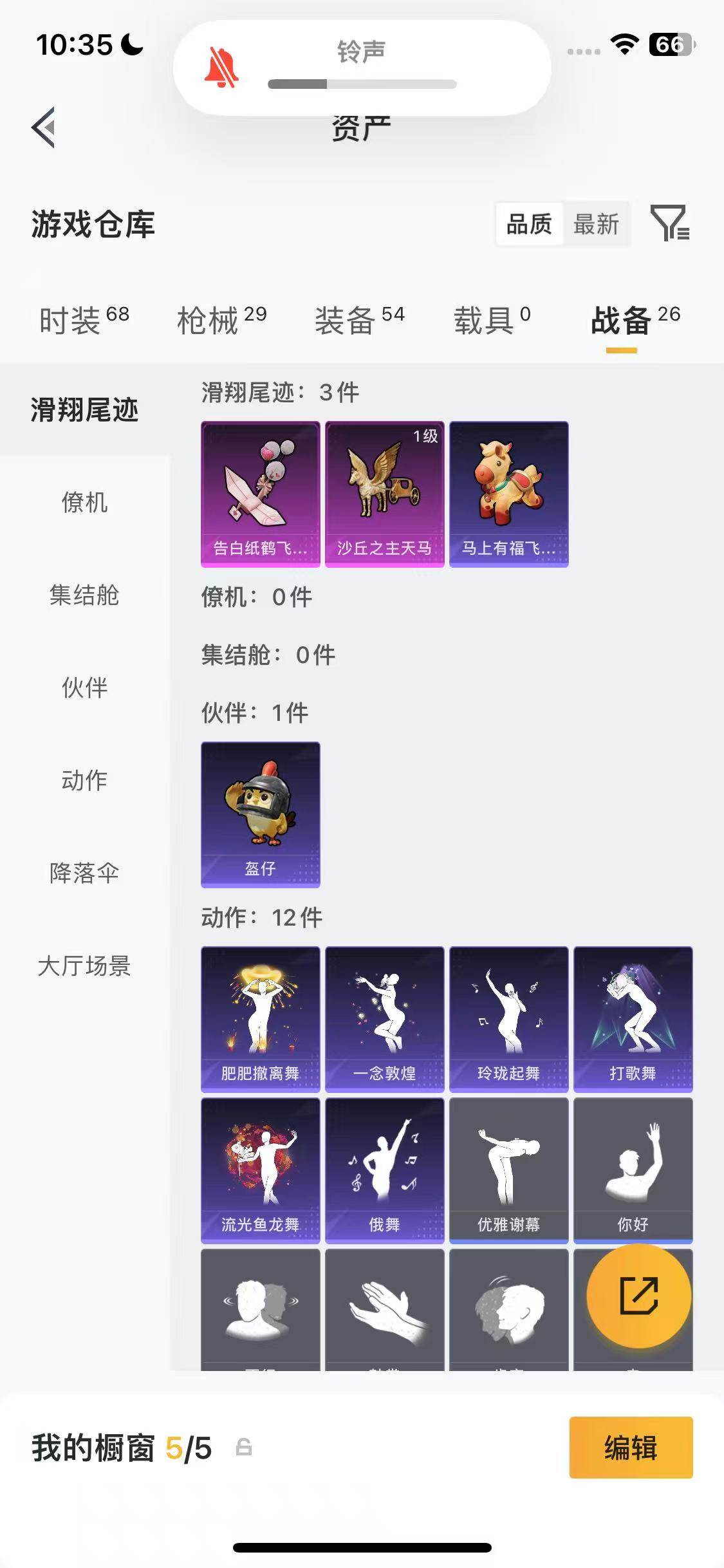Image resolution: width=724 pixels, height=1568 pixels.
Task: Jump to the 降落伞 category
Action: tap(84, 873)
